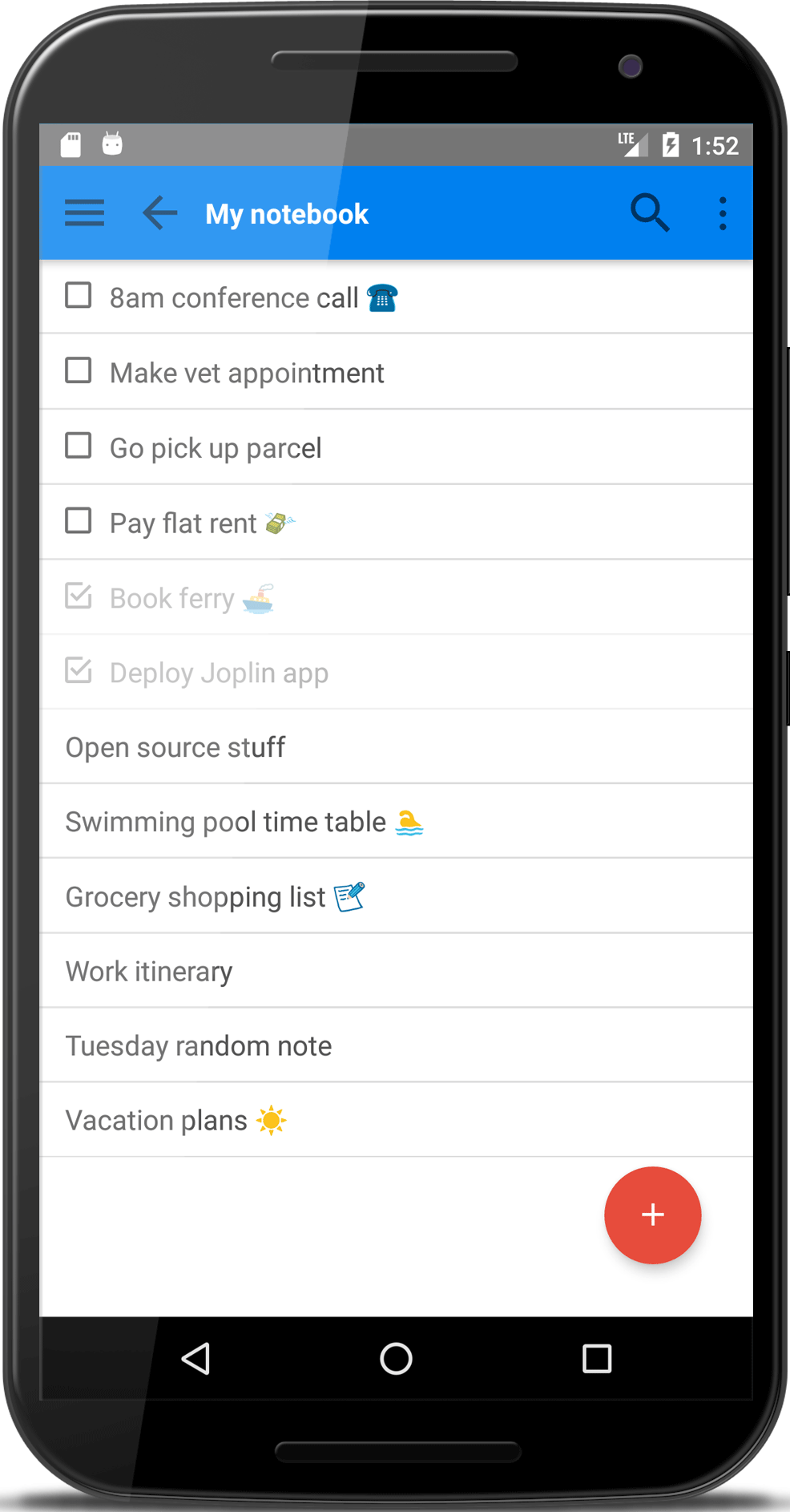
Task: Open the three-dot overflow menu
Action: click(x=723, y=213)
